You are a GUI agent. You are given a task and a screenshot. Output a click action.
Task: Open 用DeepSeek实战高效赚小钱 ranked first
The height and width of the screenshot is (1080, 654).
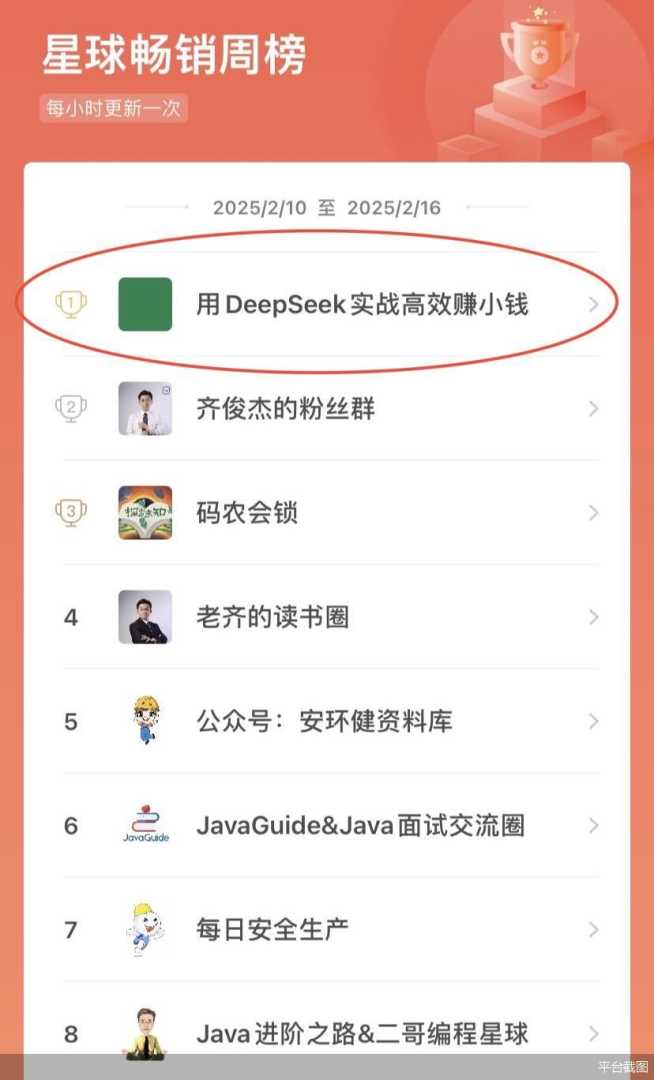point(361,304)
